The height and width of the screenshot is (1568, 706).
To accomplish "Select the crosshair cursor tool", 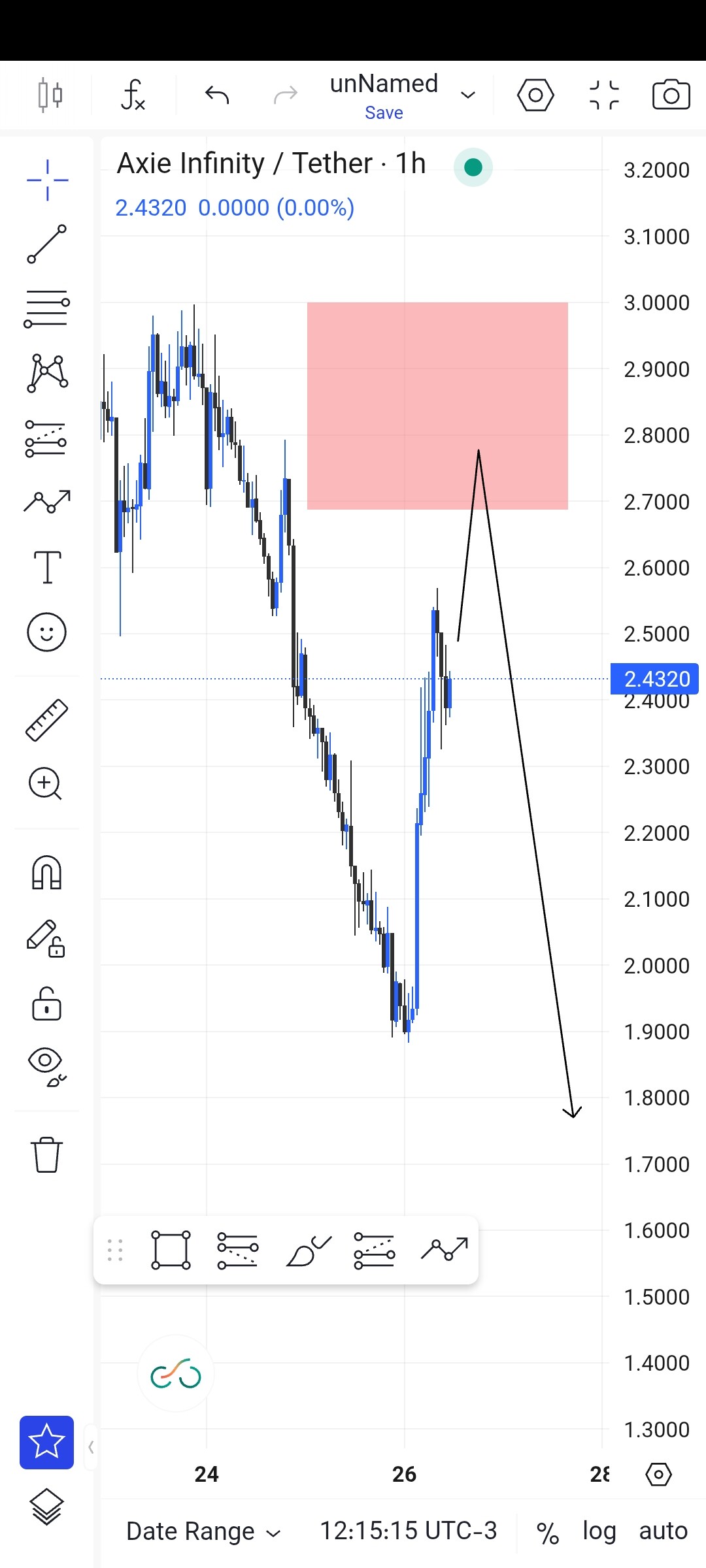I will [x=47, y=180].
